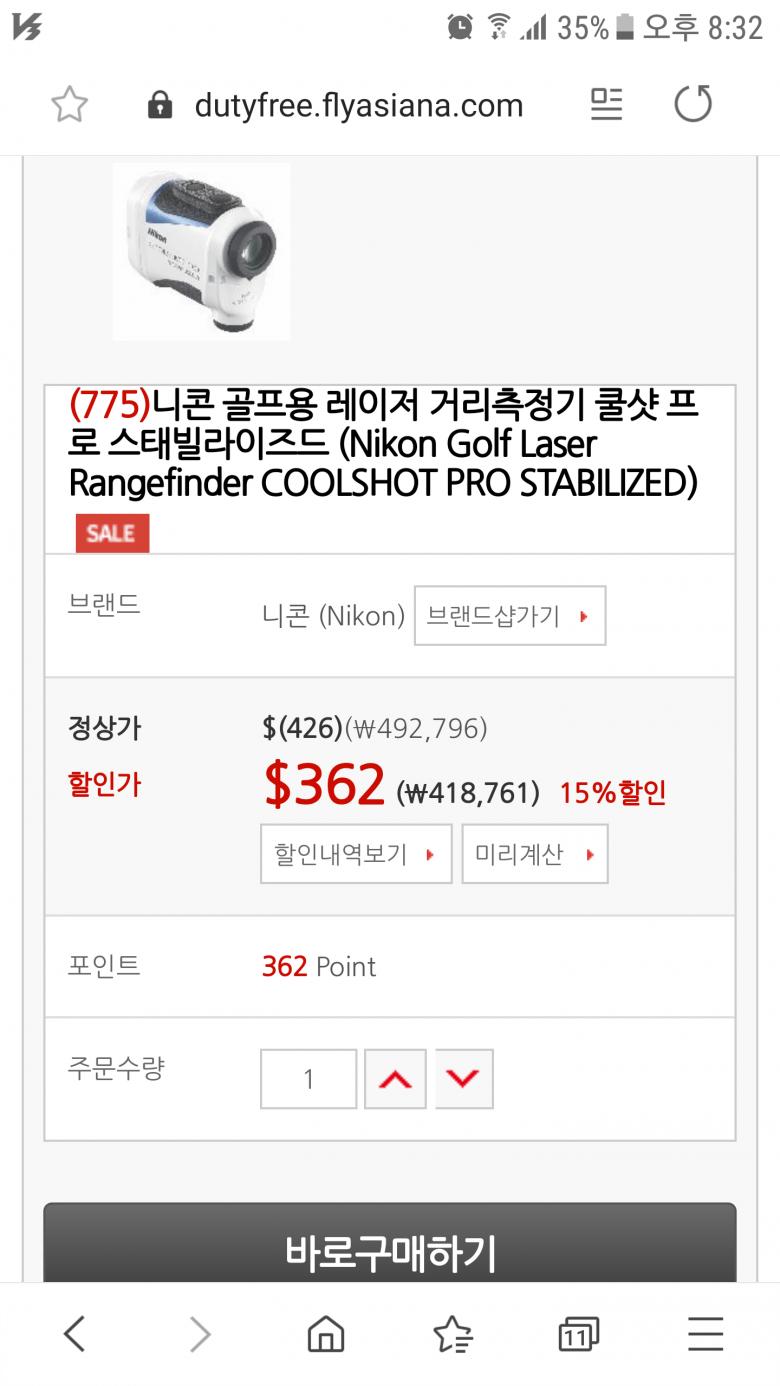
Task: Go to the 브랜드샵가기 brand shop
Action: [510, 615]
